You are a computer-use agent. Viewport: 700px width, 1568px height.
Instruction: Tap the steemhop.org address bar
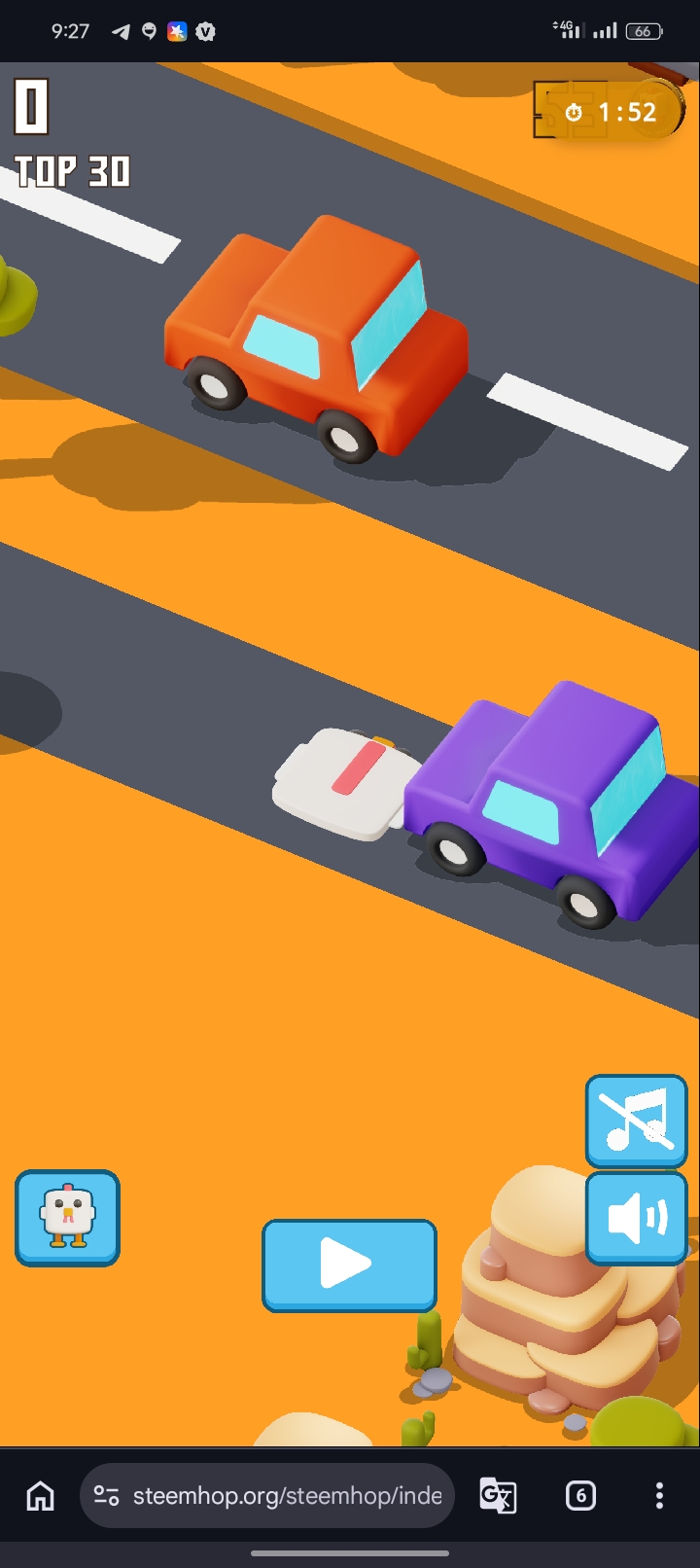267,1495
